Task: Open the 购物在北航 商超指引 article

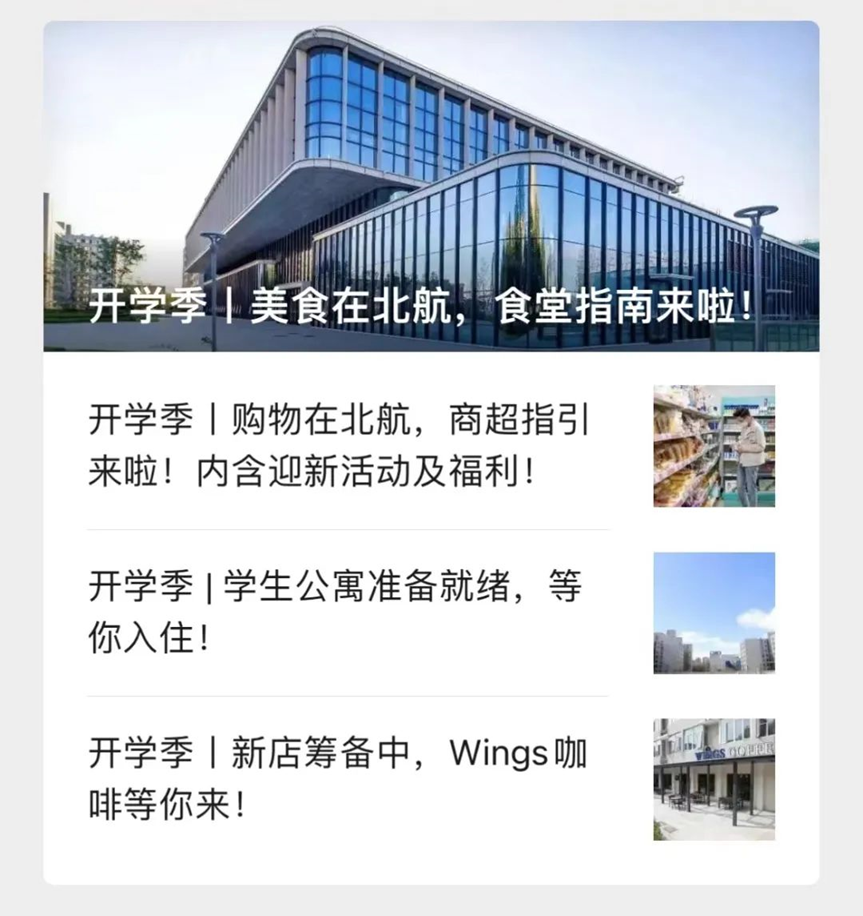Action: coord(340,445)
